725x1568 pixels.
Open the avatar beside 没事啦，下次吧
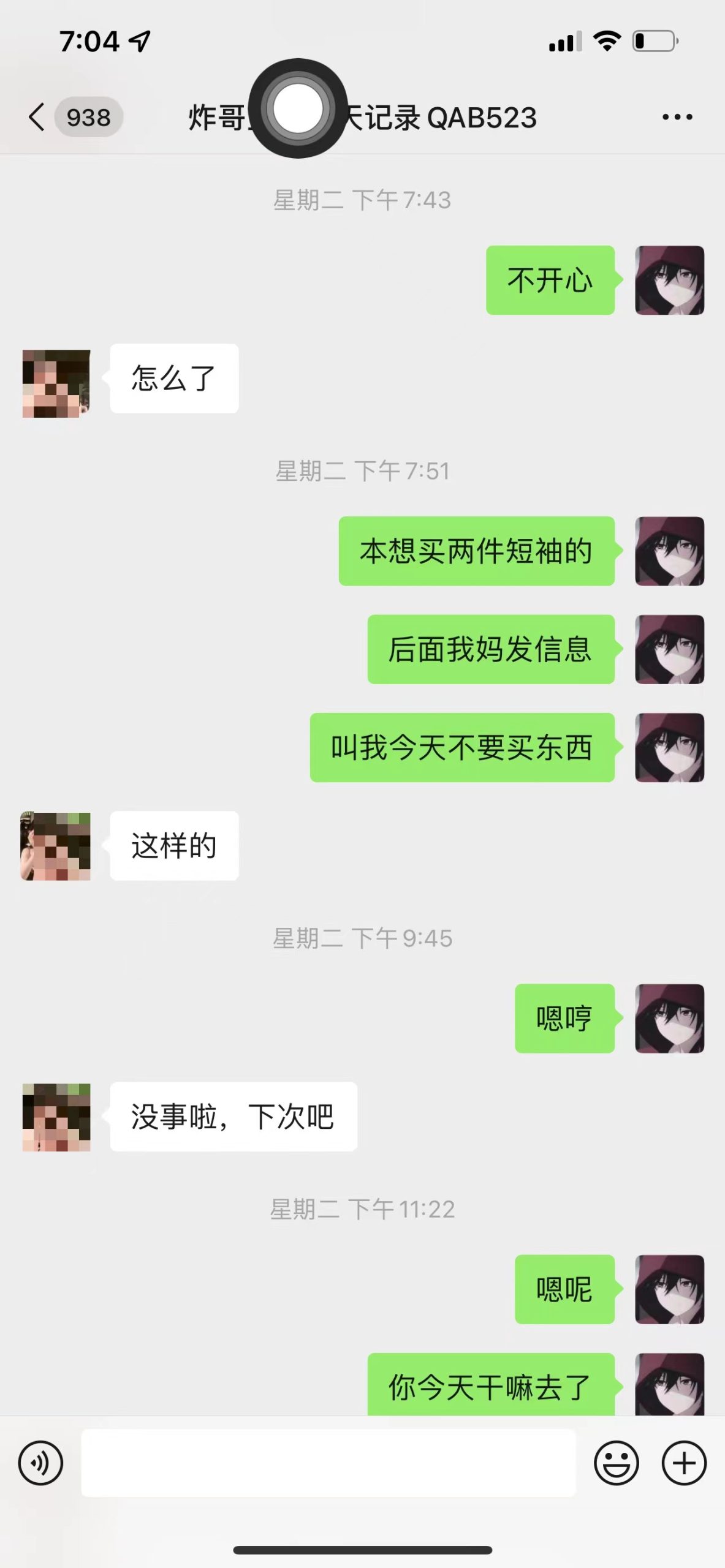pyautogui.click(x=56, y=1117)
